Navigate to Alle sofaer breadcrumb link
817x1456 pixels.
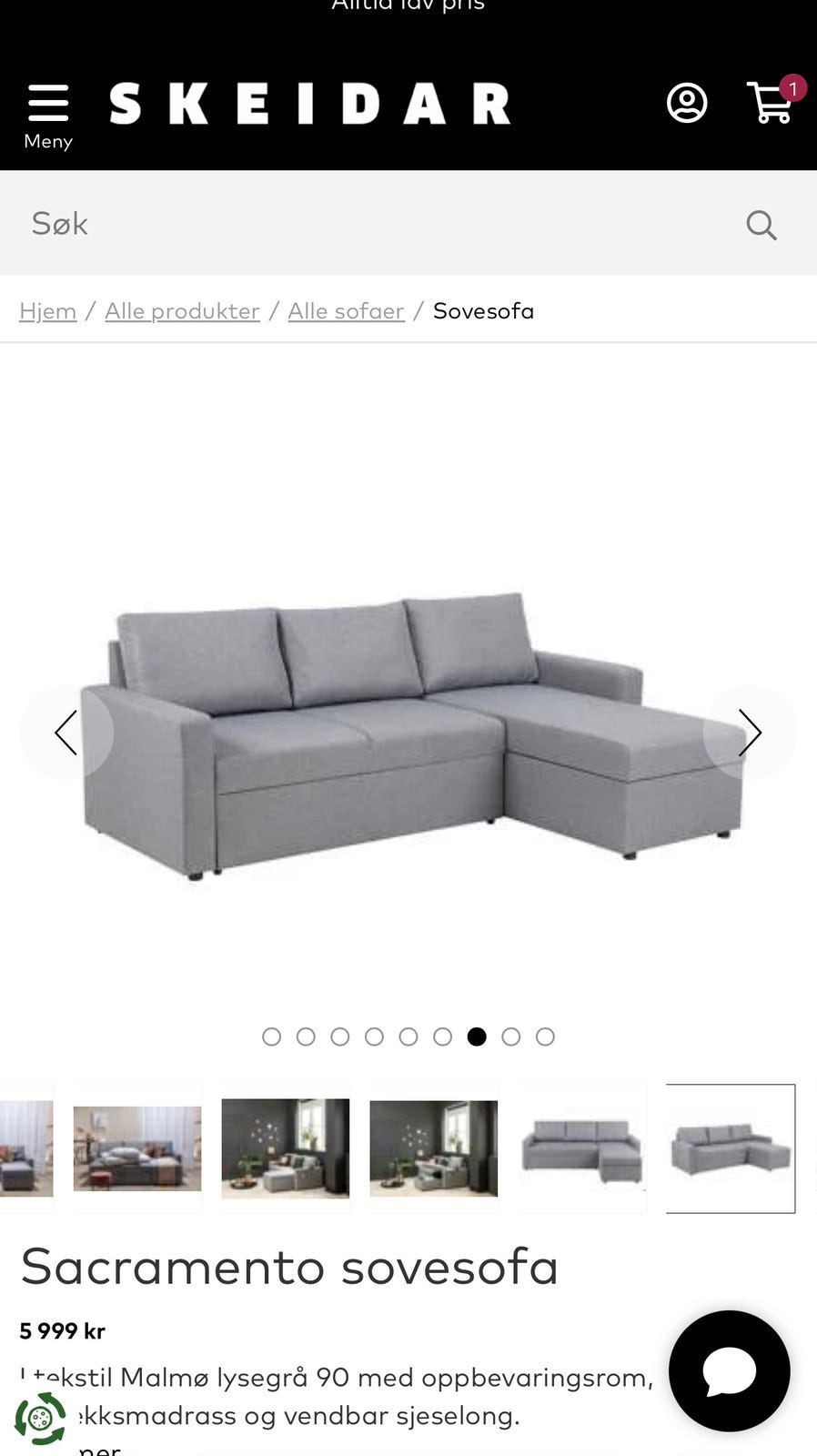pyautogui.click(x=346, y=311)
